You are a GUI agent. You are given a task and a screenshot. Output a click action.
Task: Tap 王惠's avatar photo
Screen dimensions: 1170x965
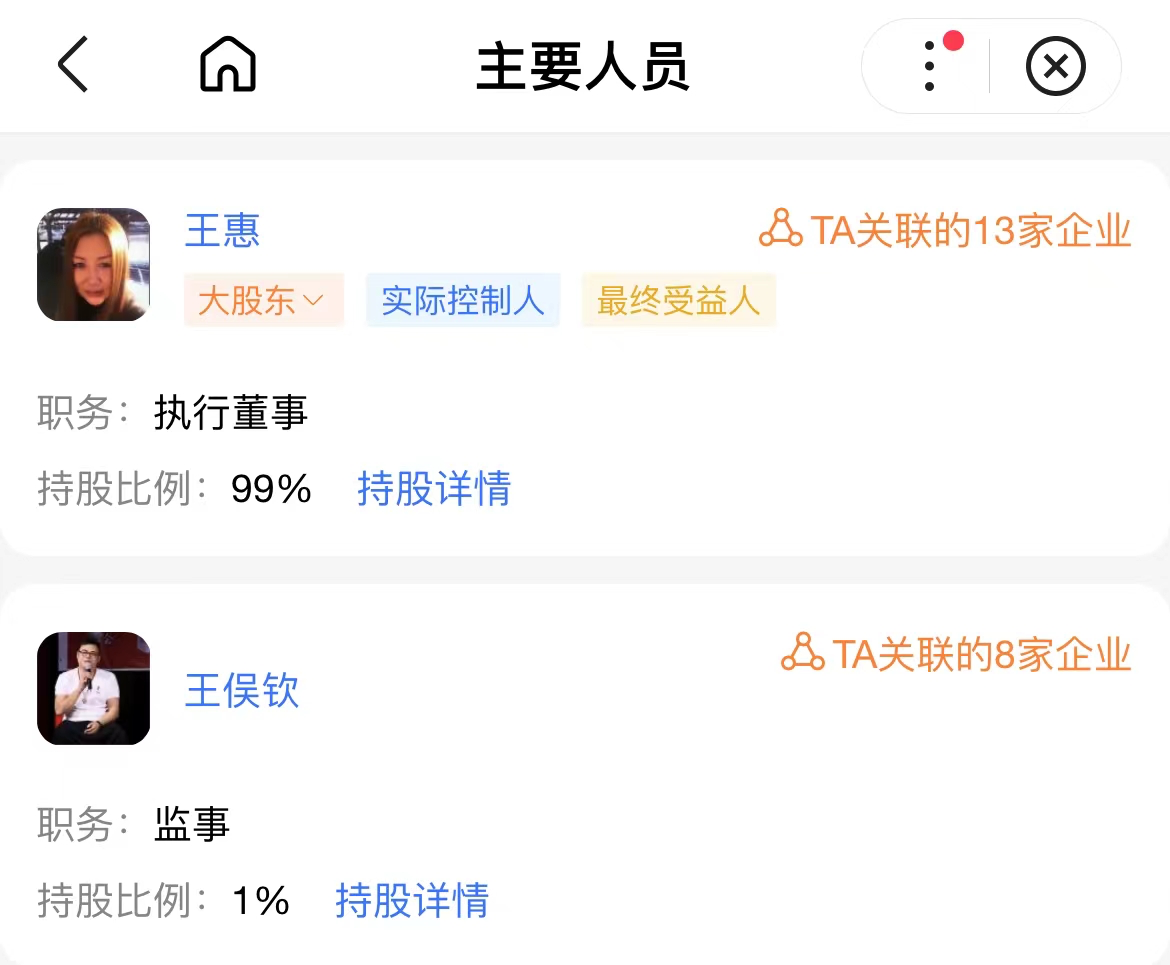click(x=93, y=264)
